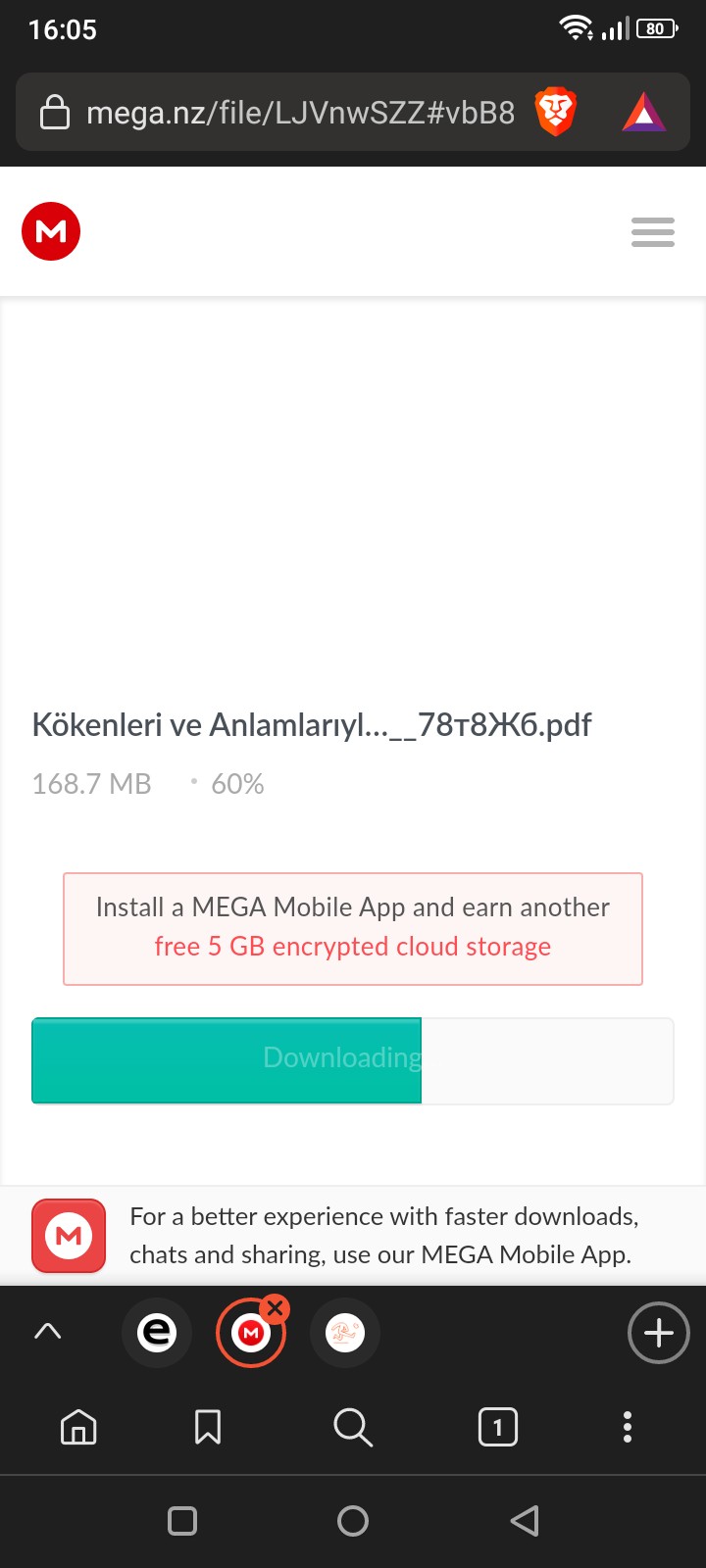Tap the Downloading progress button
706x1568 pixels.
(353, 1060)
